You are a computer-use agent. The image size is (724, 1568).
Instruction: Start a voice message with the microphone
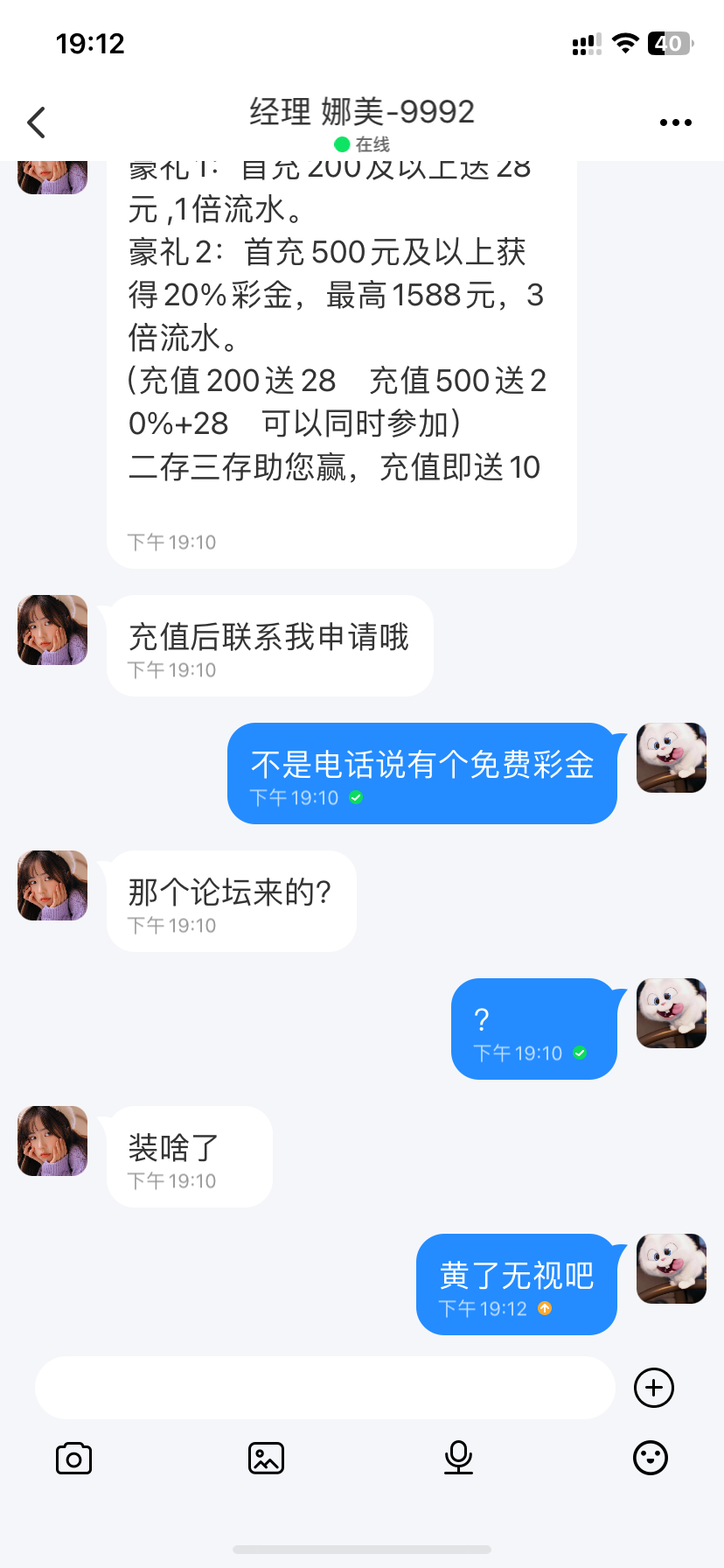(458, 1459)
